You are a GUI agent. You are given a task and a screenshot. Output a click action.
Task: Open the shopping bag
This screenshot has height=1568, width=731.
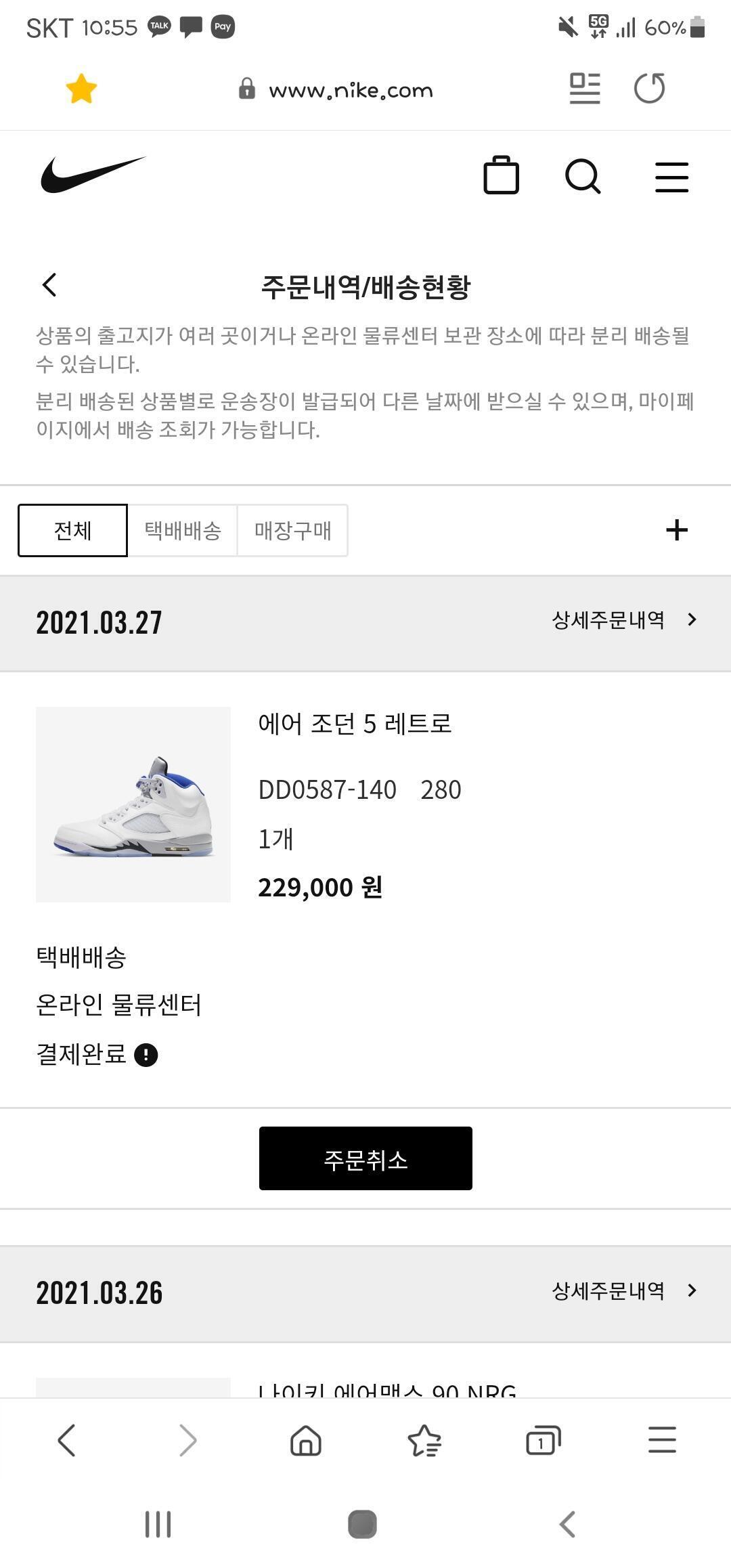coord(501,176)
